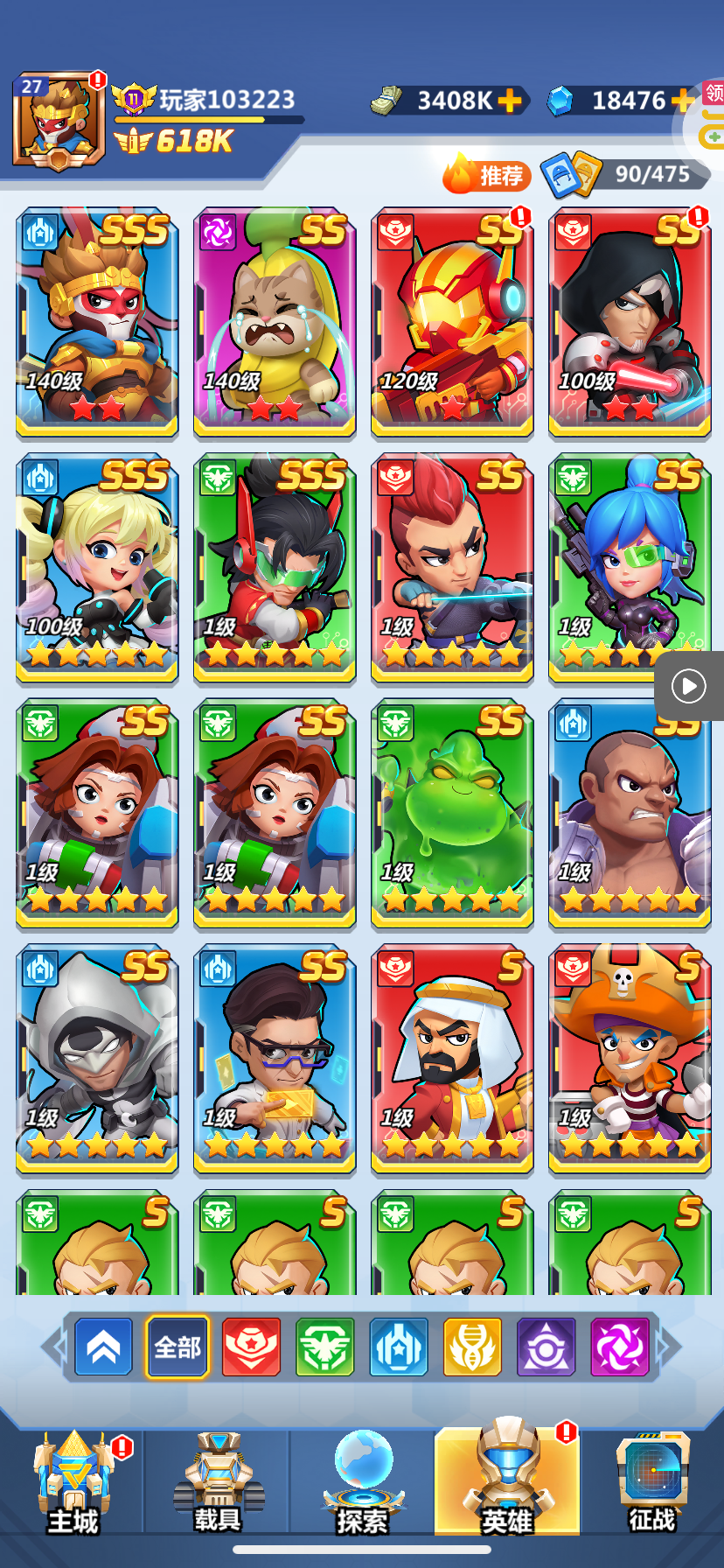Open the pirate hat hero card
Screen dimensions: 724x1568
point(630,1059)
